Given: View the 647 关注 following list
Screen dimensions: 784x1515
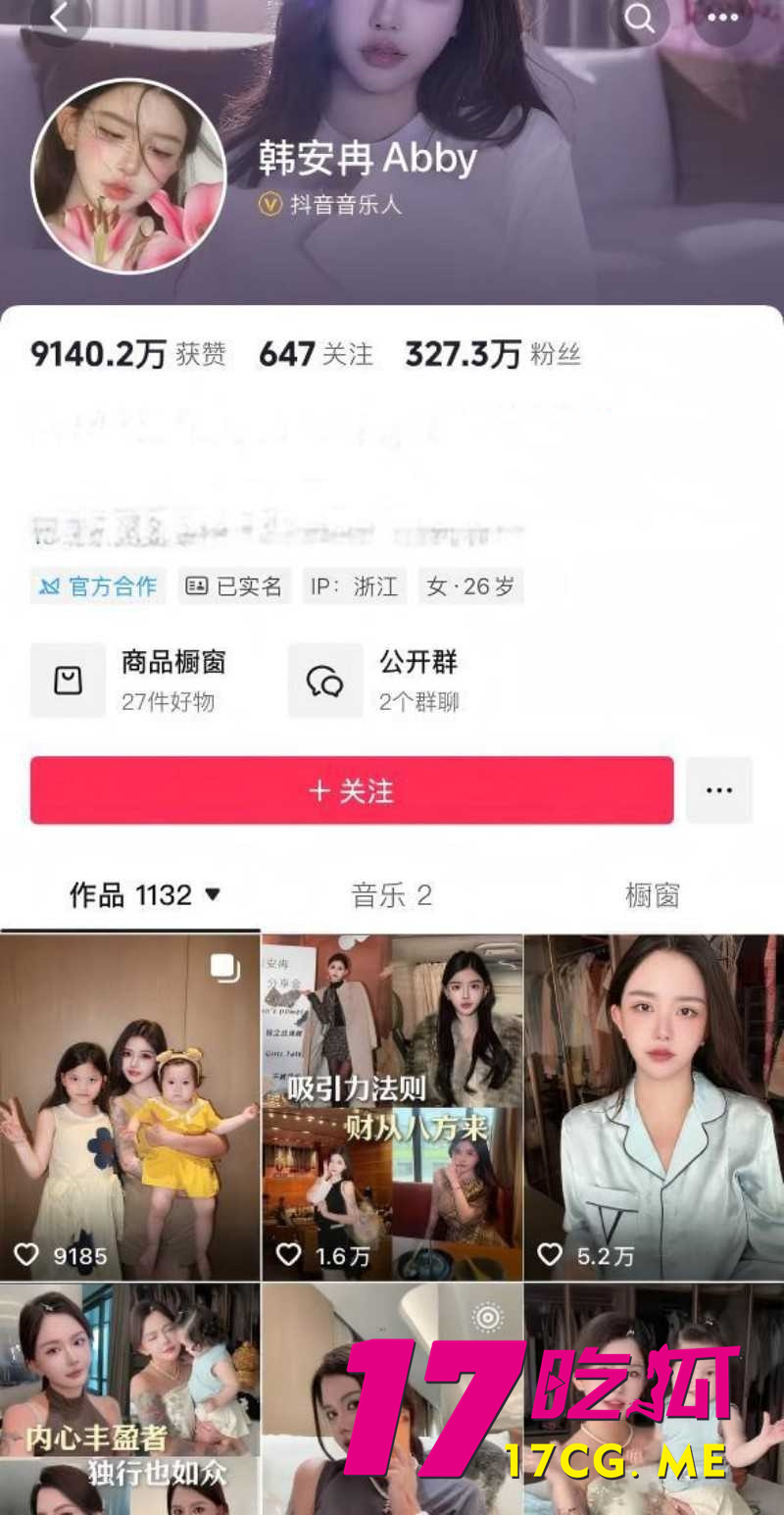Looking at the screenshot, I should 316,354.
